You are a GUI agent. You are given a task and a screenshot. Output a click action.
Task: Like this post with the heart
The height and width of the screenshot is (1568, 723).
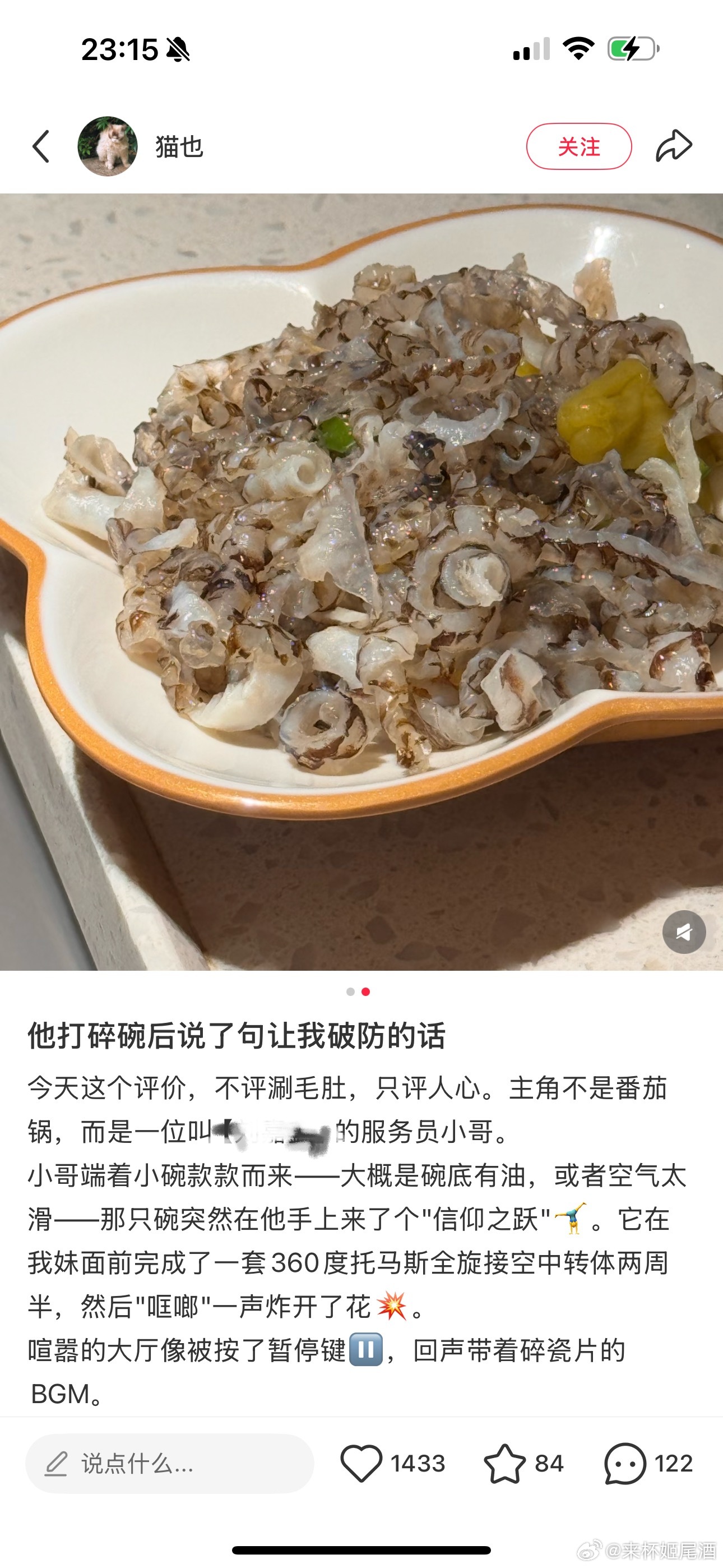361,1463
